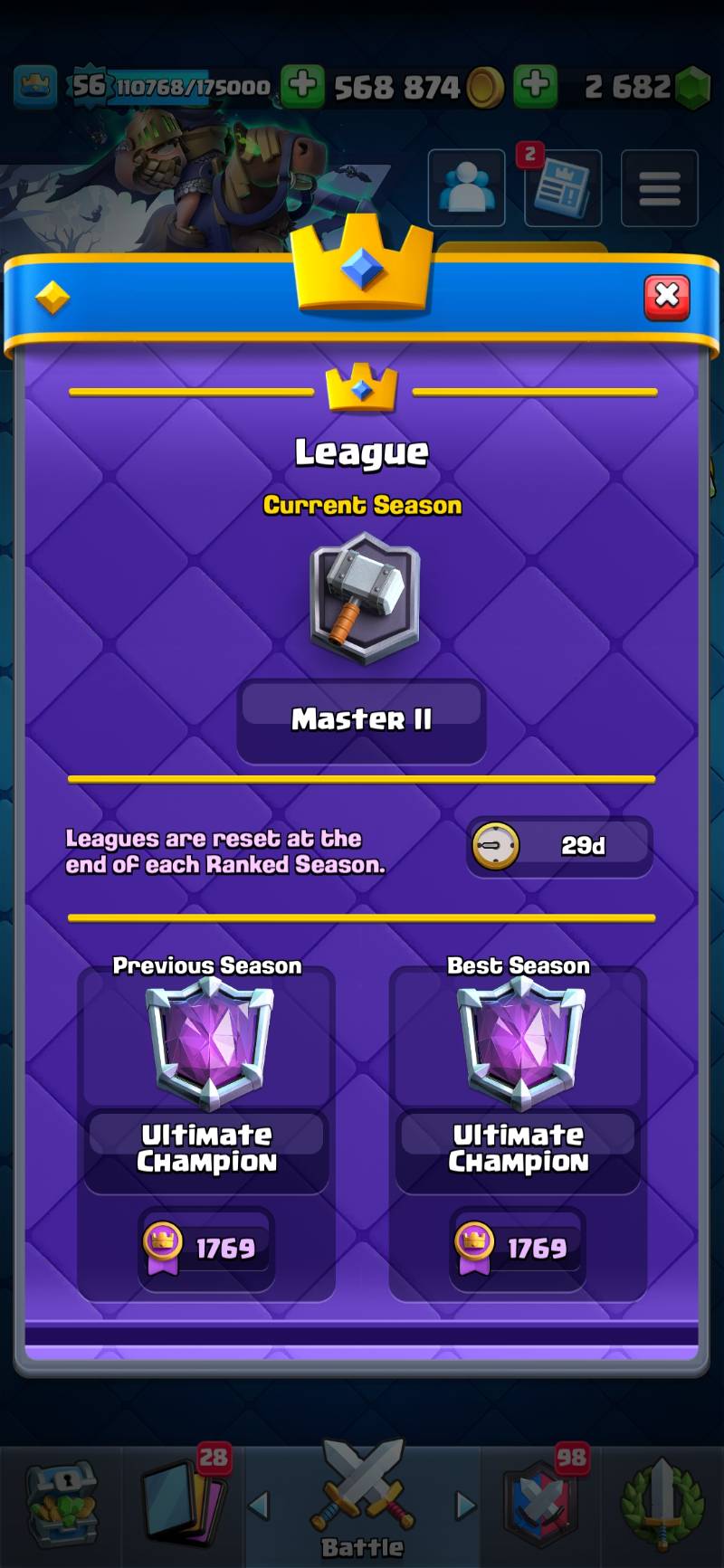Open the hamburger menu
This screenshot has height=1568, width=724.
pos(659,188)
